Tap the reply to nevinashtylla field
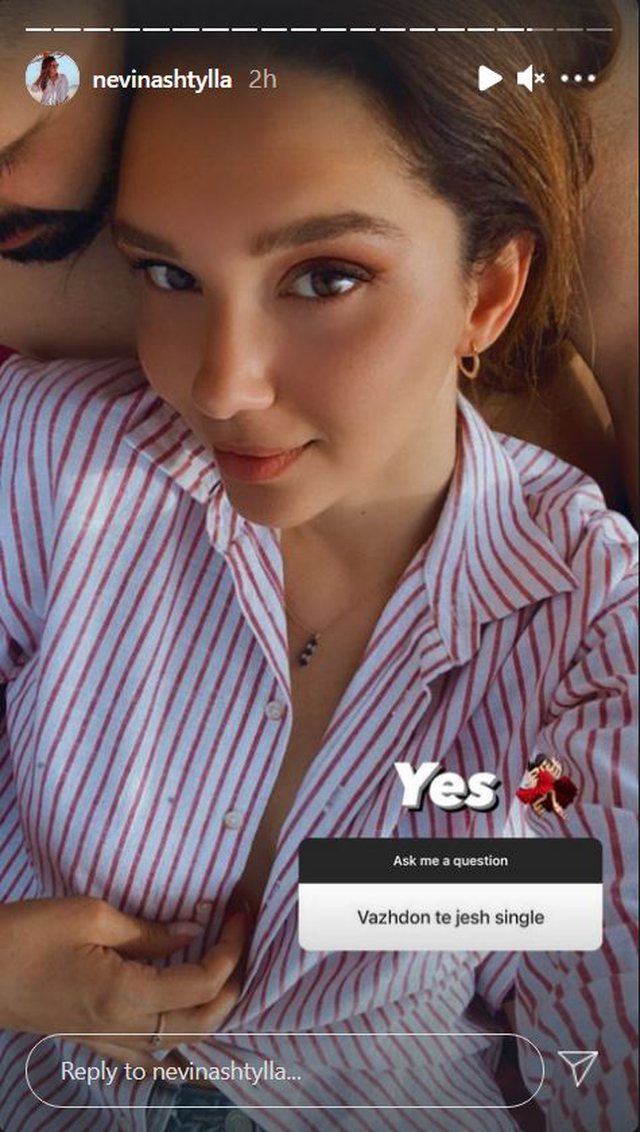The height and width of the screenshot is (1132, 640). pos(284,1070)
